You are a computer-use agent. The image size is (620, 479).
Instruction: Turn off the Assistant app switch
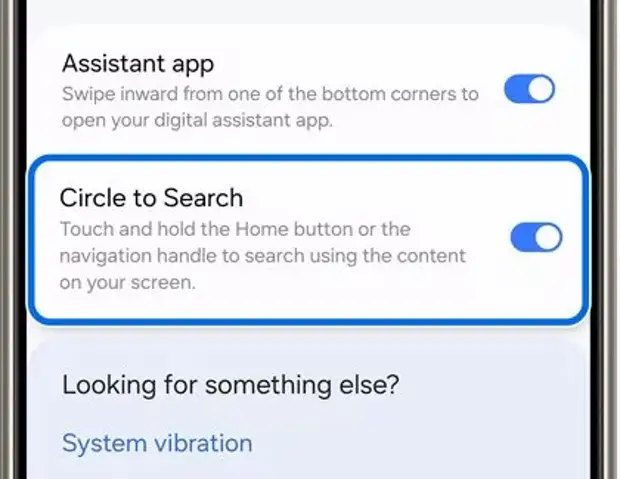point(528,90)
